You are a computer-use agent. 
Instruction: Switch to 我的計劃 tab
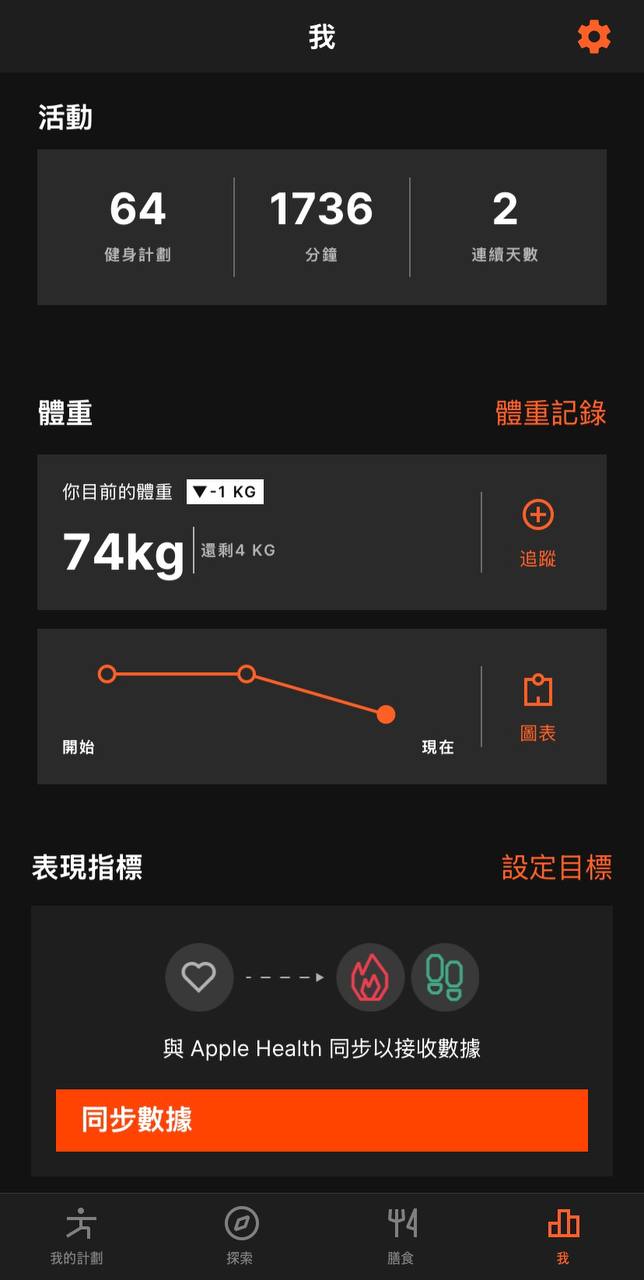[x=78, y=1236]
